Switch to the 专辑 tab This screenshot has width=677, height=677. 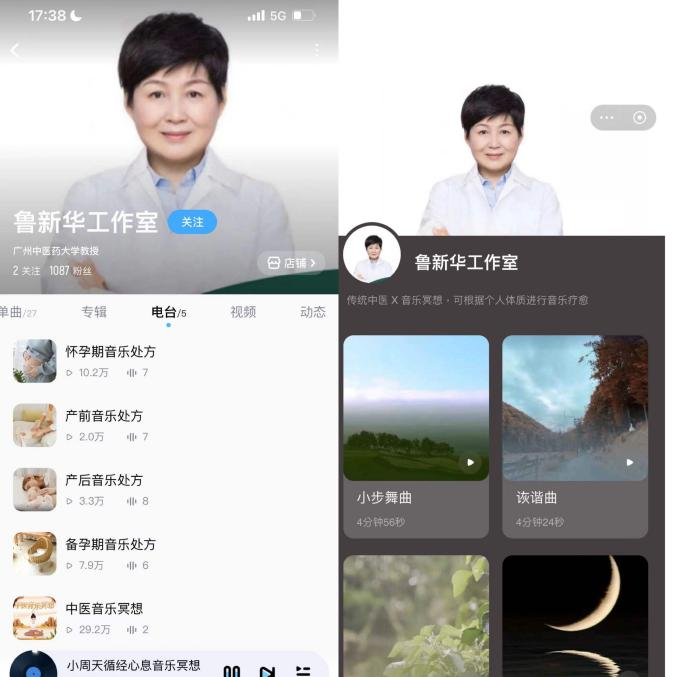coord(94,312)
